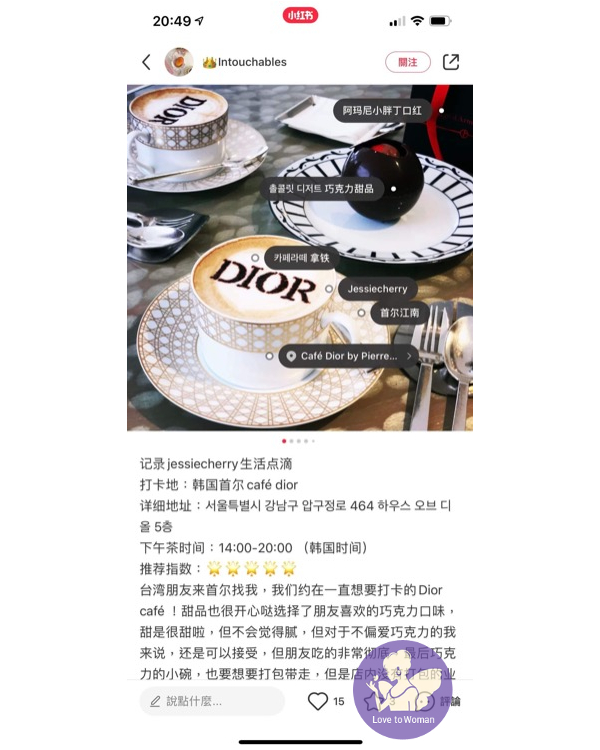Share this post via the share icon
600x750 pixels.
(451, 62)
